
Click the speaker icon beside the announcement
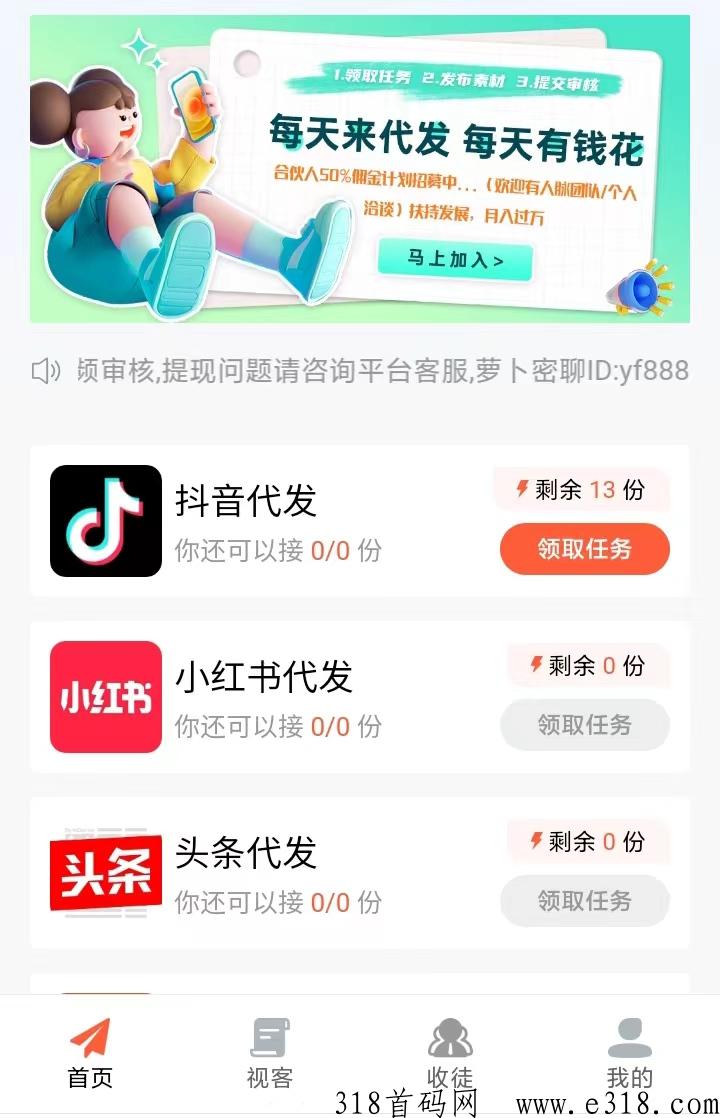pos(43,371)
